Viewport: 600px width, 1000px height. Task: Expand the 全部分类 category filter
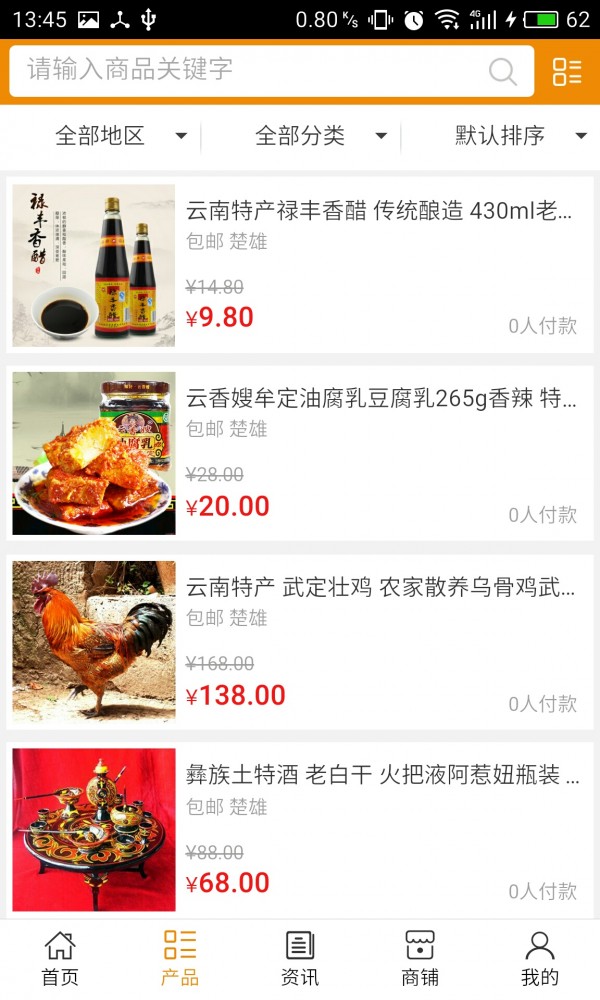320,136
